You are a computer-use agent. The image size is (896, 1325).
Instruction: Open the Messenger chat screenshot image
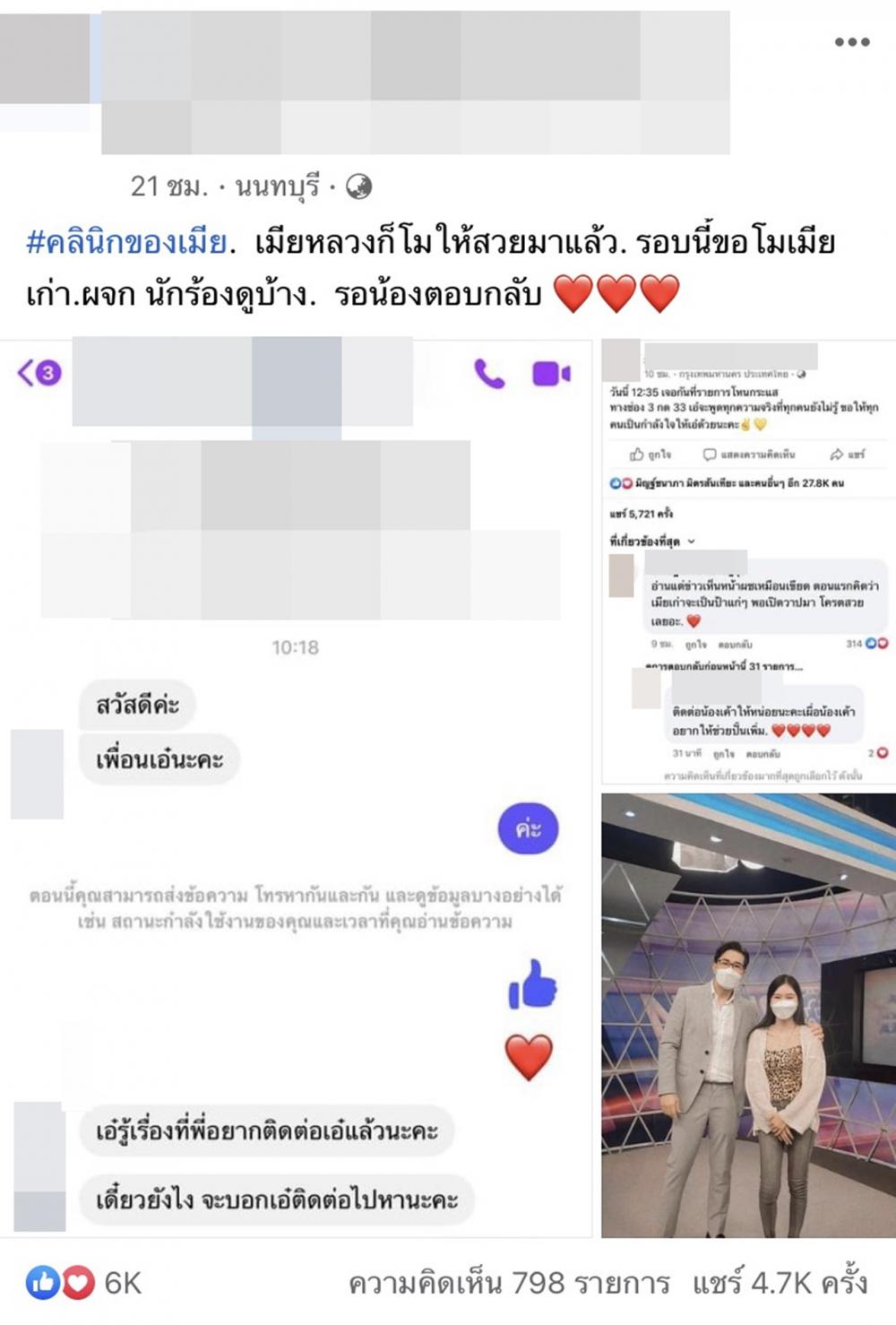(x=296, y=789)
